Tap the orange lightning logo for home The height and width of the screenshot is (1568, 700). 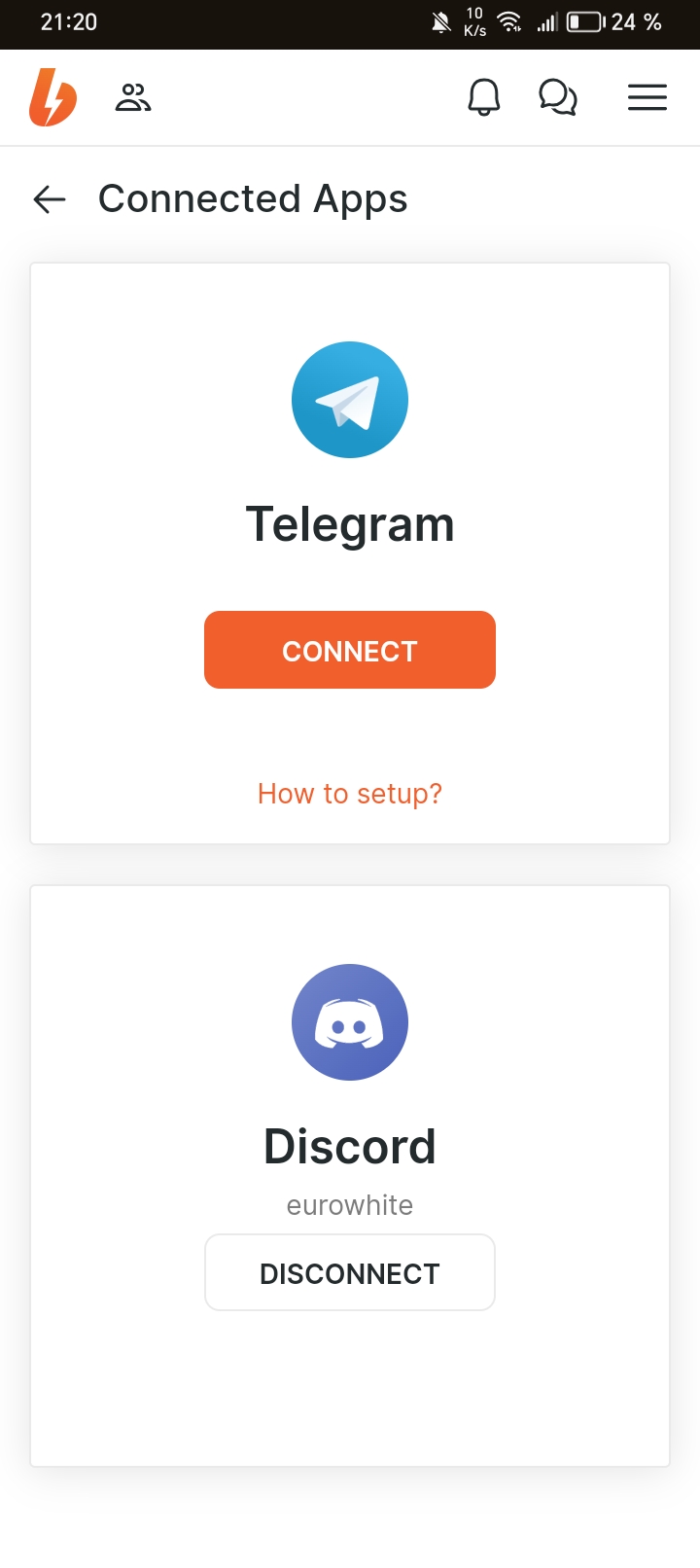(x=52, y=97)
